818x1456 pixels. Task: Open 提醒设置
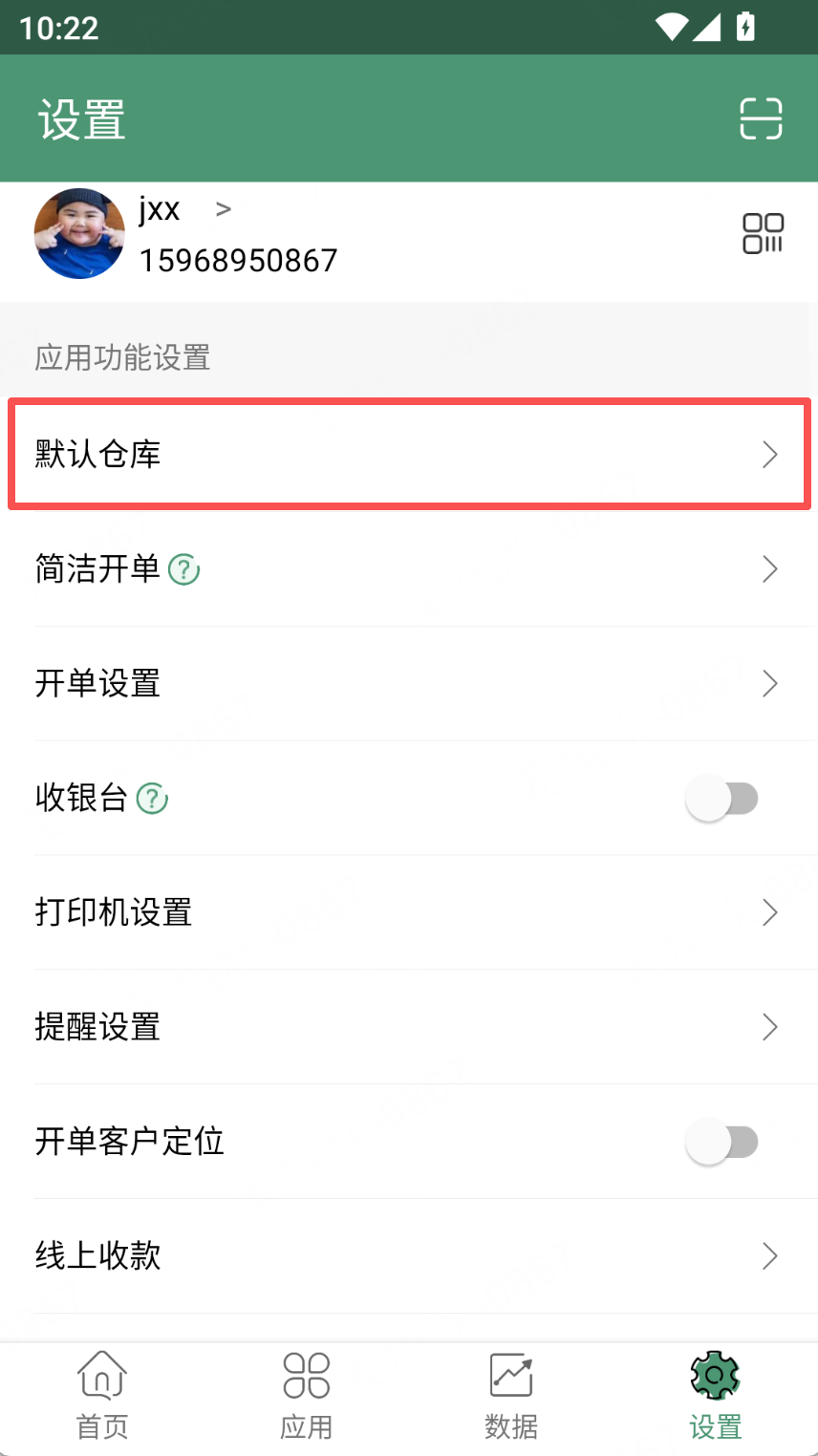pyautogui.click(x=409, y=1027)
